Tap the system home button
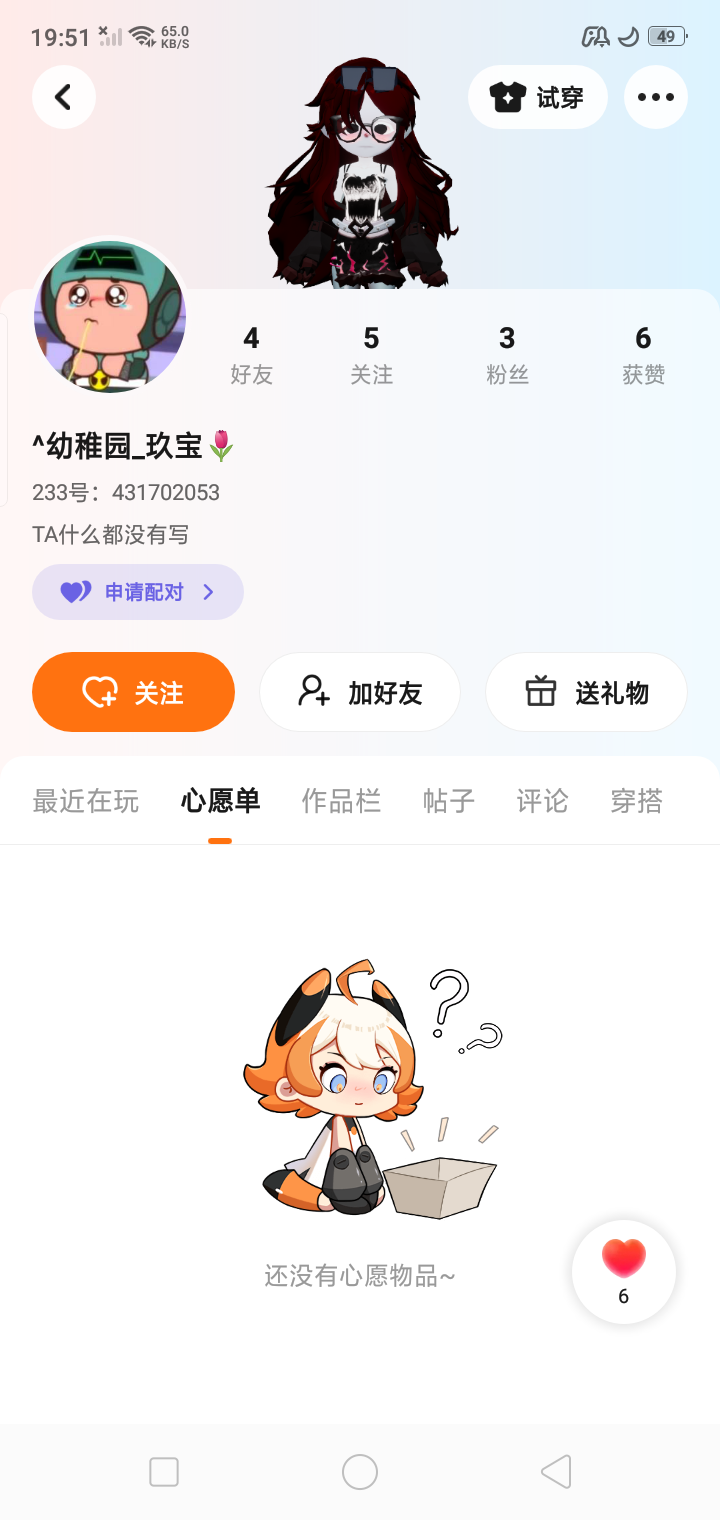This screenshot has height=1520, width=720. point(360,1472)
